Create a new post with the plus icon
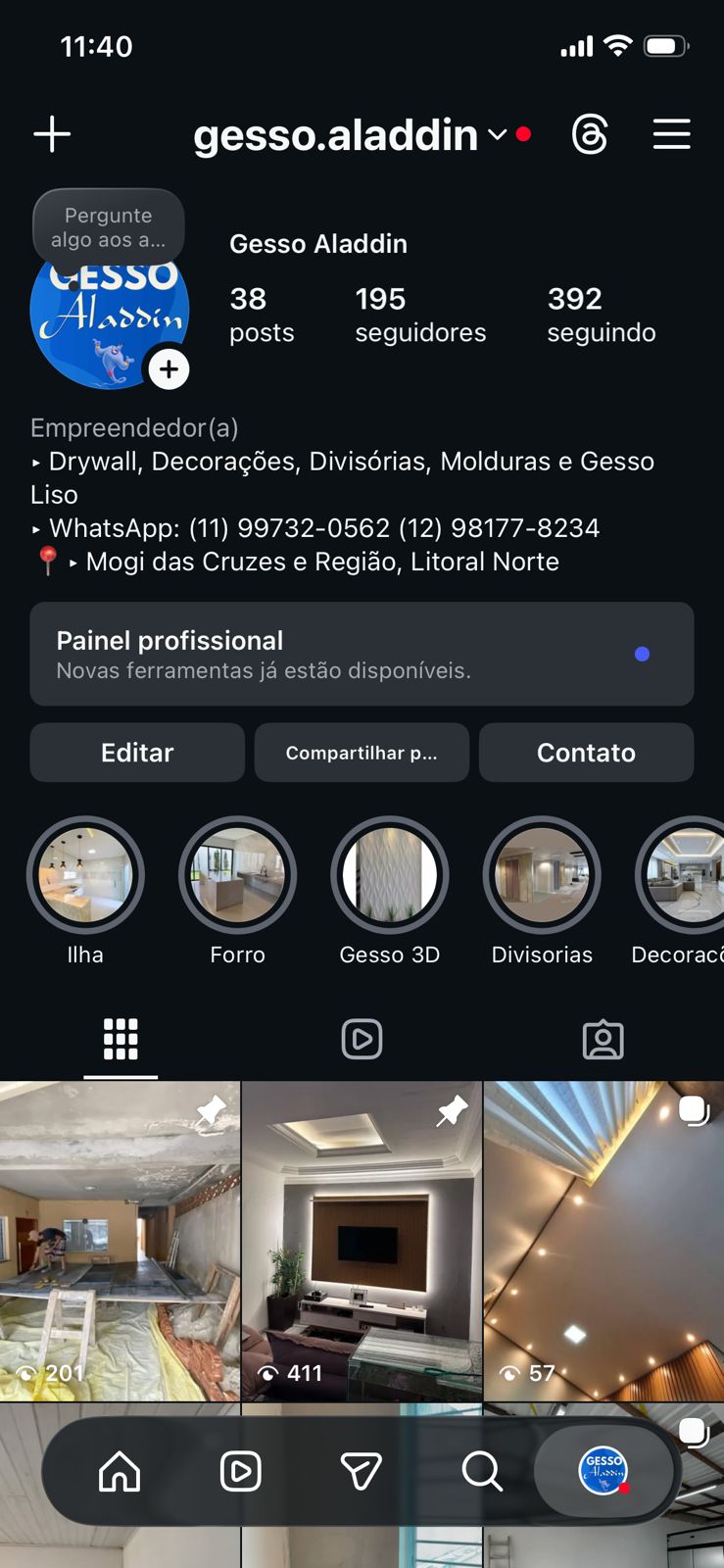 click(52, 134)
